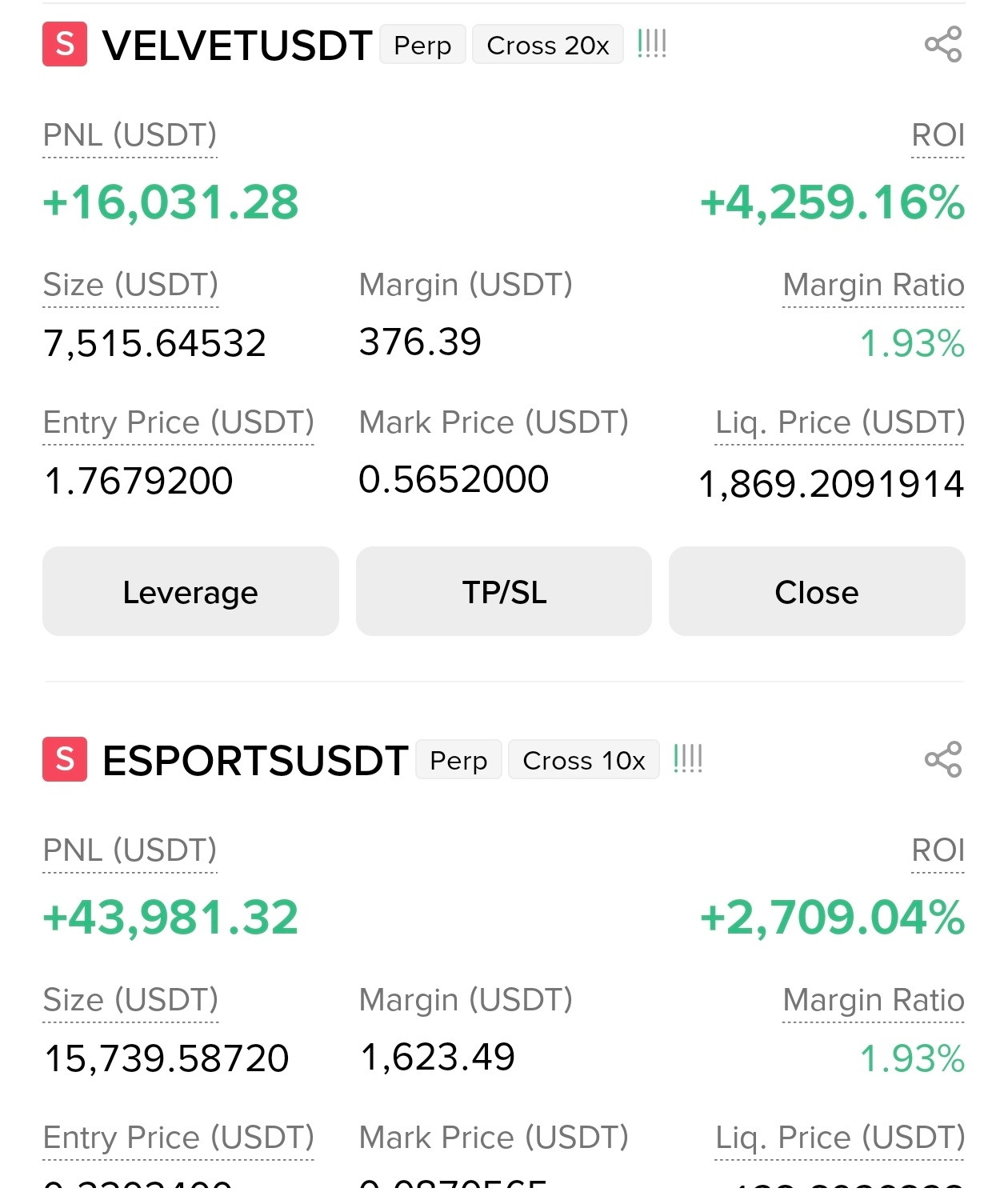Open the ESPORTSUSDT contract title
The image size is (1008, 1192).
click(x=255, y=760)
